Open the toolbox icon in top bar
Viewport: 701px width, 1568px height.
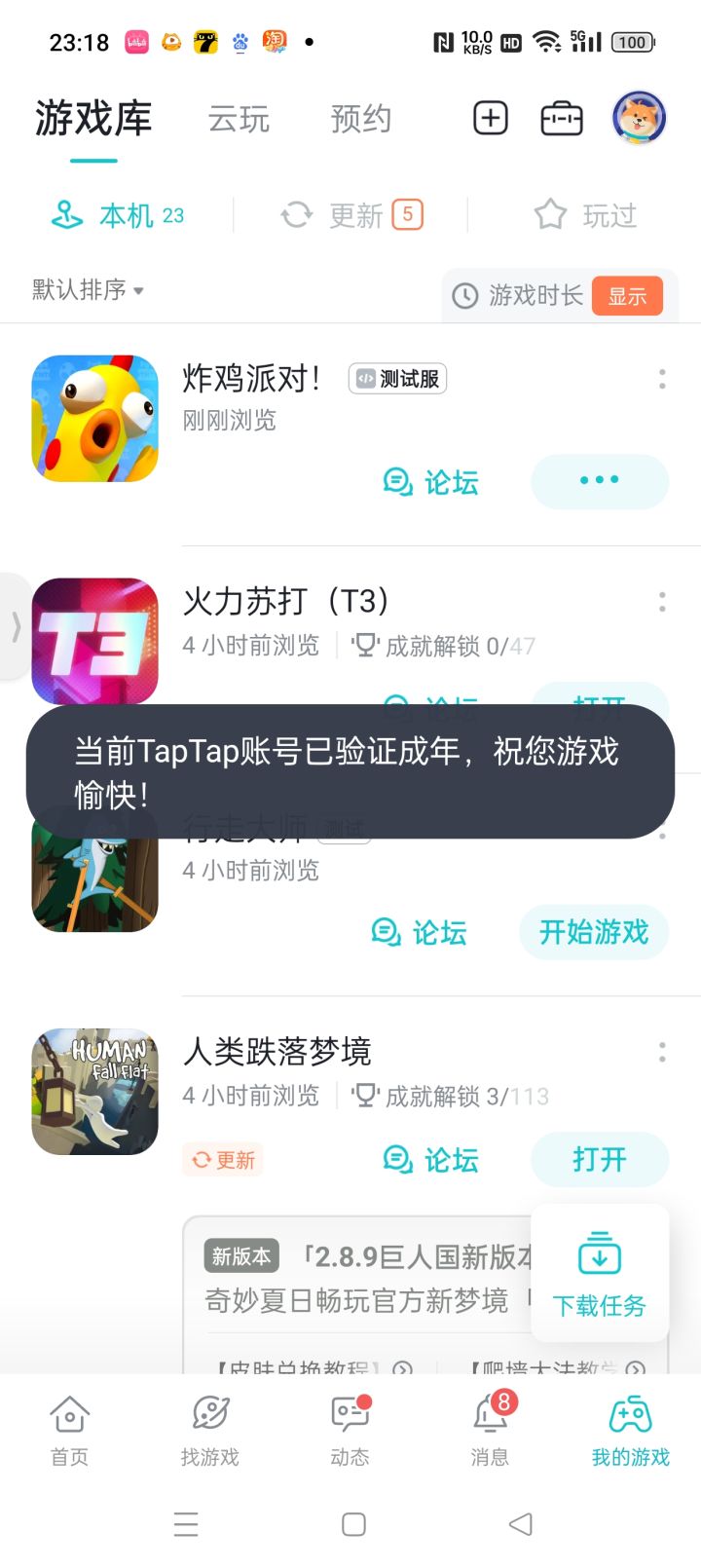(x=562, y=119)
